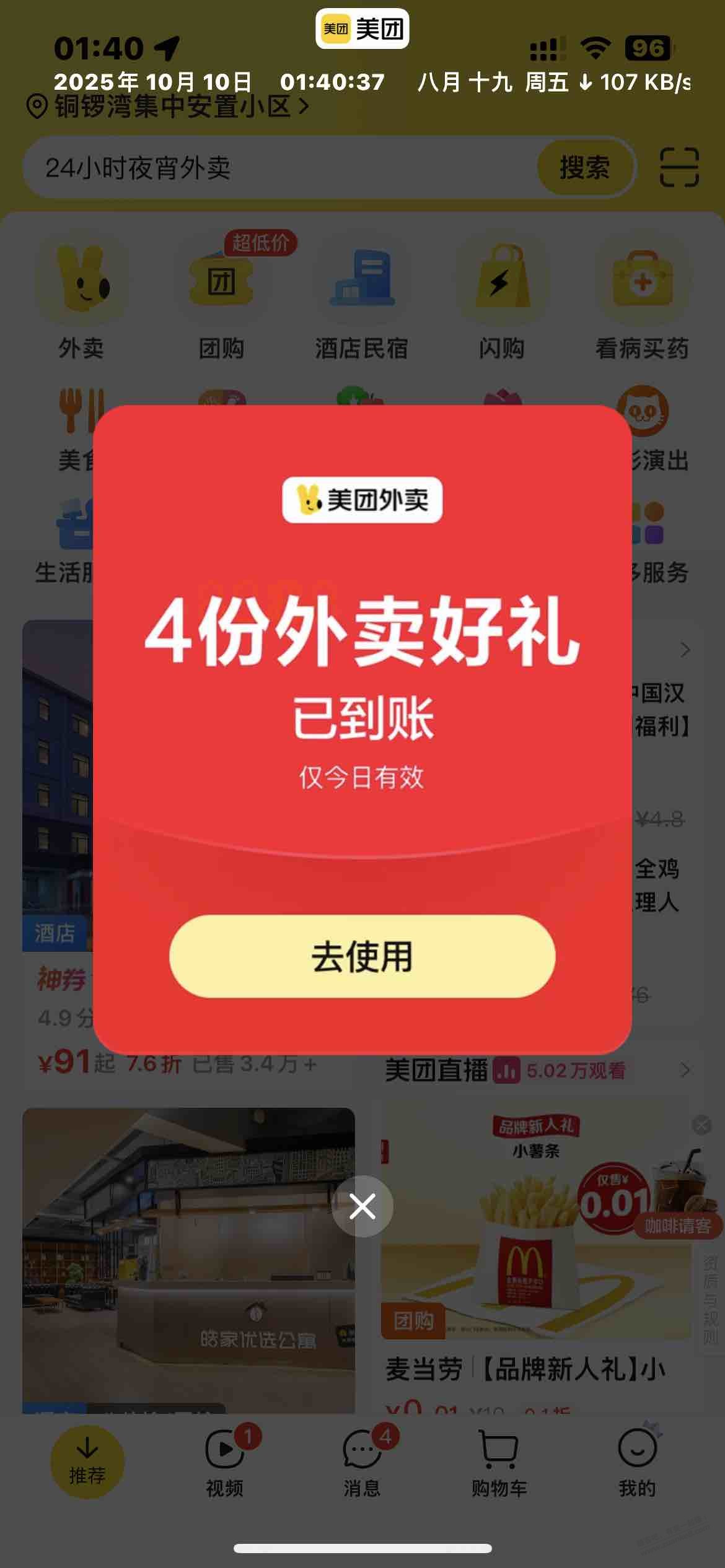Open the 24小时夜宵外卖 search box
Screen dimensions: 725x1568
point(279,168)
